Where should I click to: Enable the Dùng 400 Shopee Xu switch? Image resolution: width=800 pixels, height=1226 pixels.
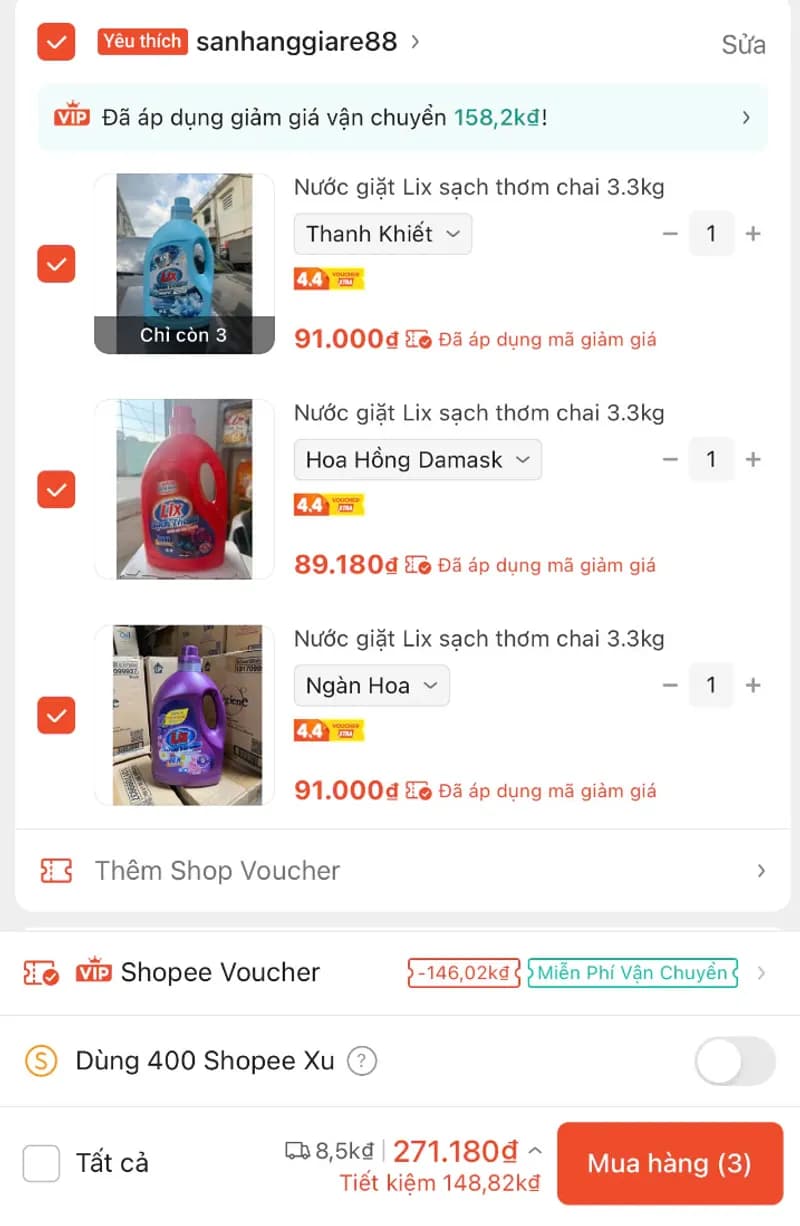[x=735, y=1061]
